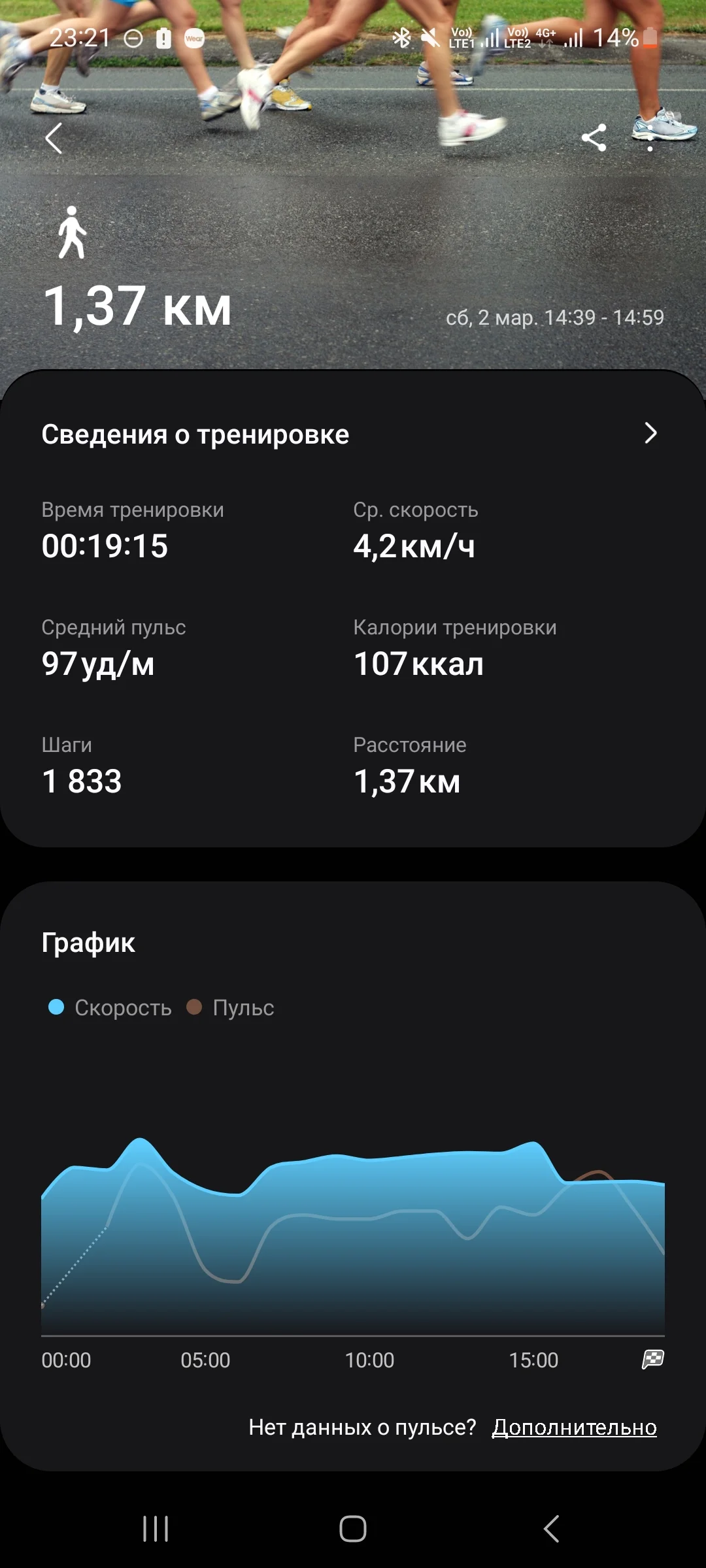Open the Дополнительно link about pulse data
This screenshot has height=1568, width=706.
pyautogui.click(x=574, y=1428)
